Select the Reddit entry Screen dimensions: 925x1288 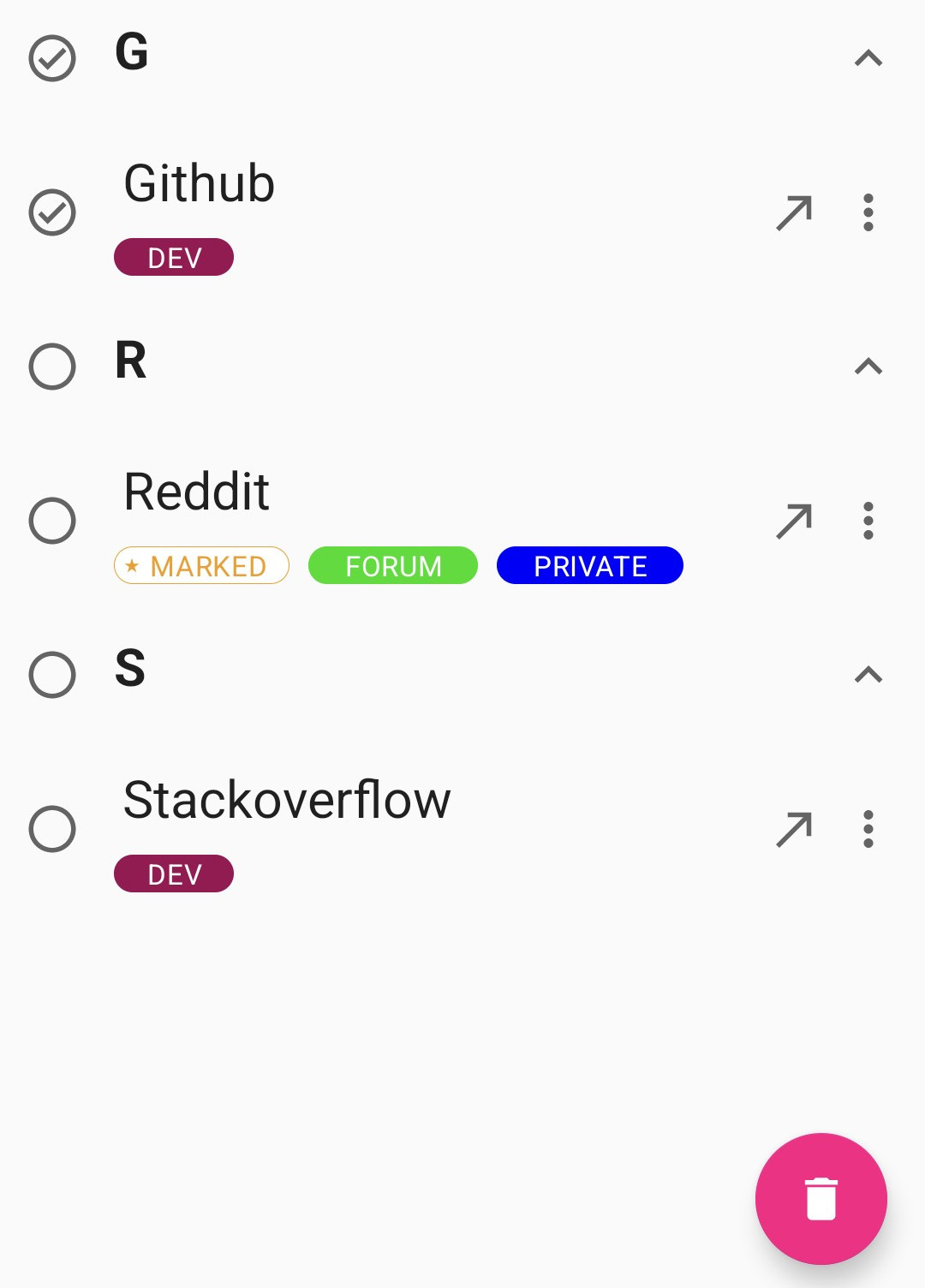click(52, 521)
